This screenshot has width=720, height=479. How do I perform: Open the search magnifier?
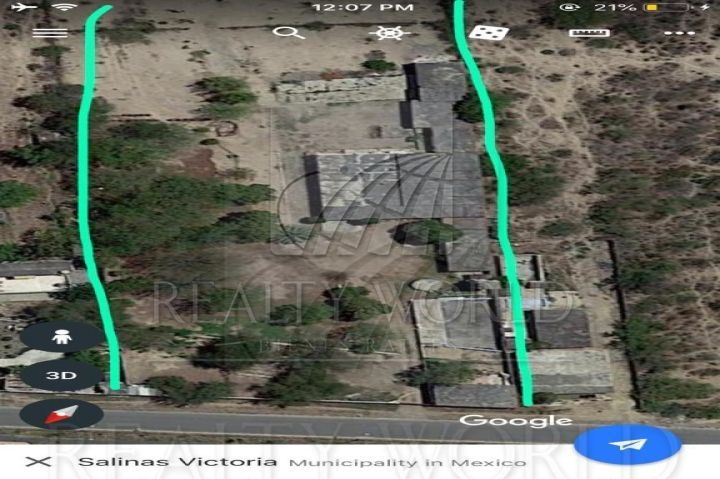point(288,33)
